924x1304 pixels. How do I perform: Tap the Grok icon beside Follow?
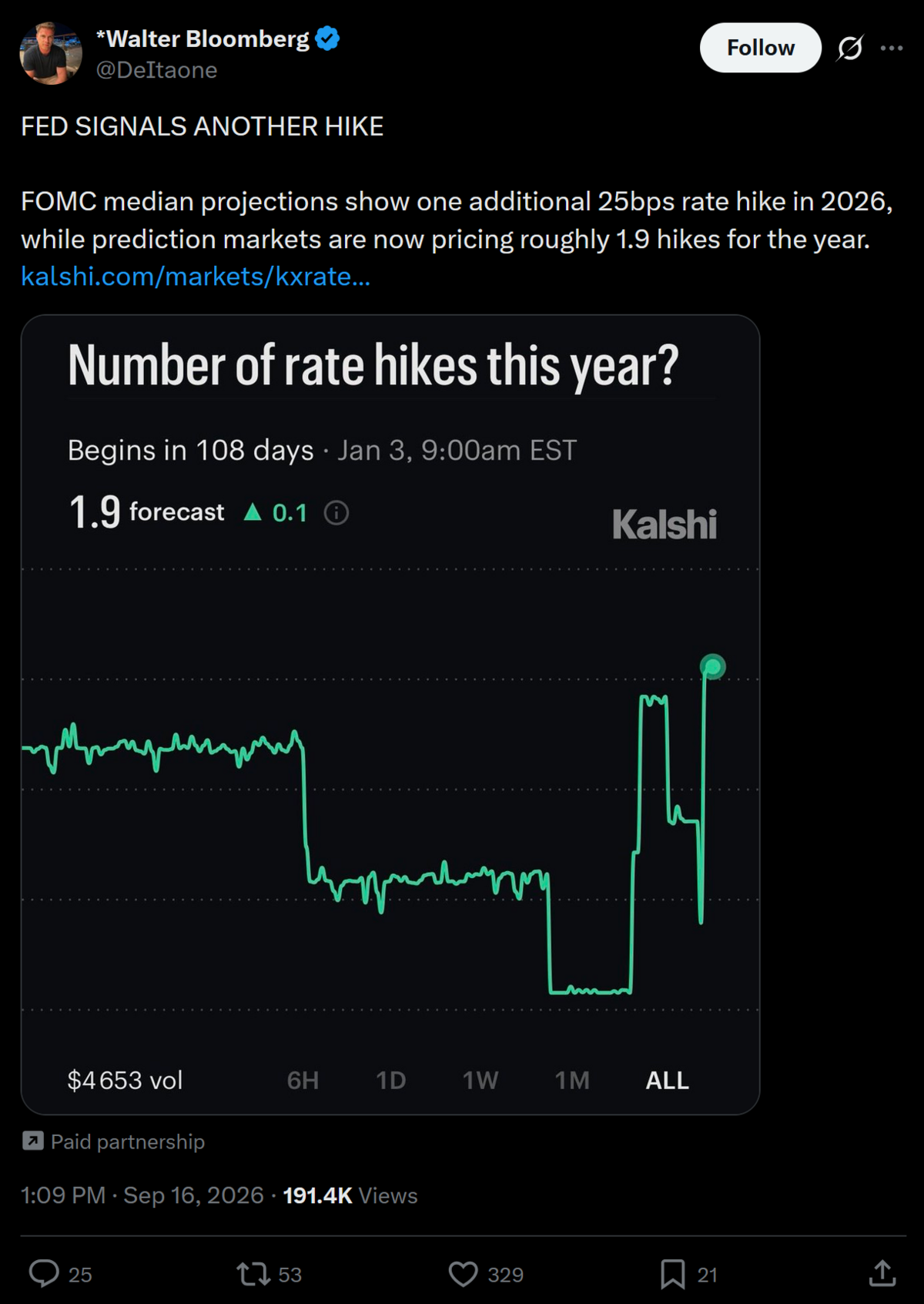[850, 49]
